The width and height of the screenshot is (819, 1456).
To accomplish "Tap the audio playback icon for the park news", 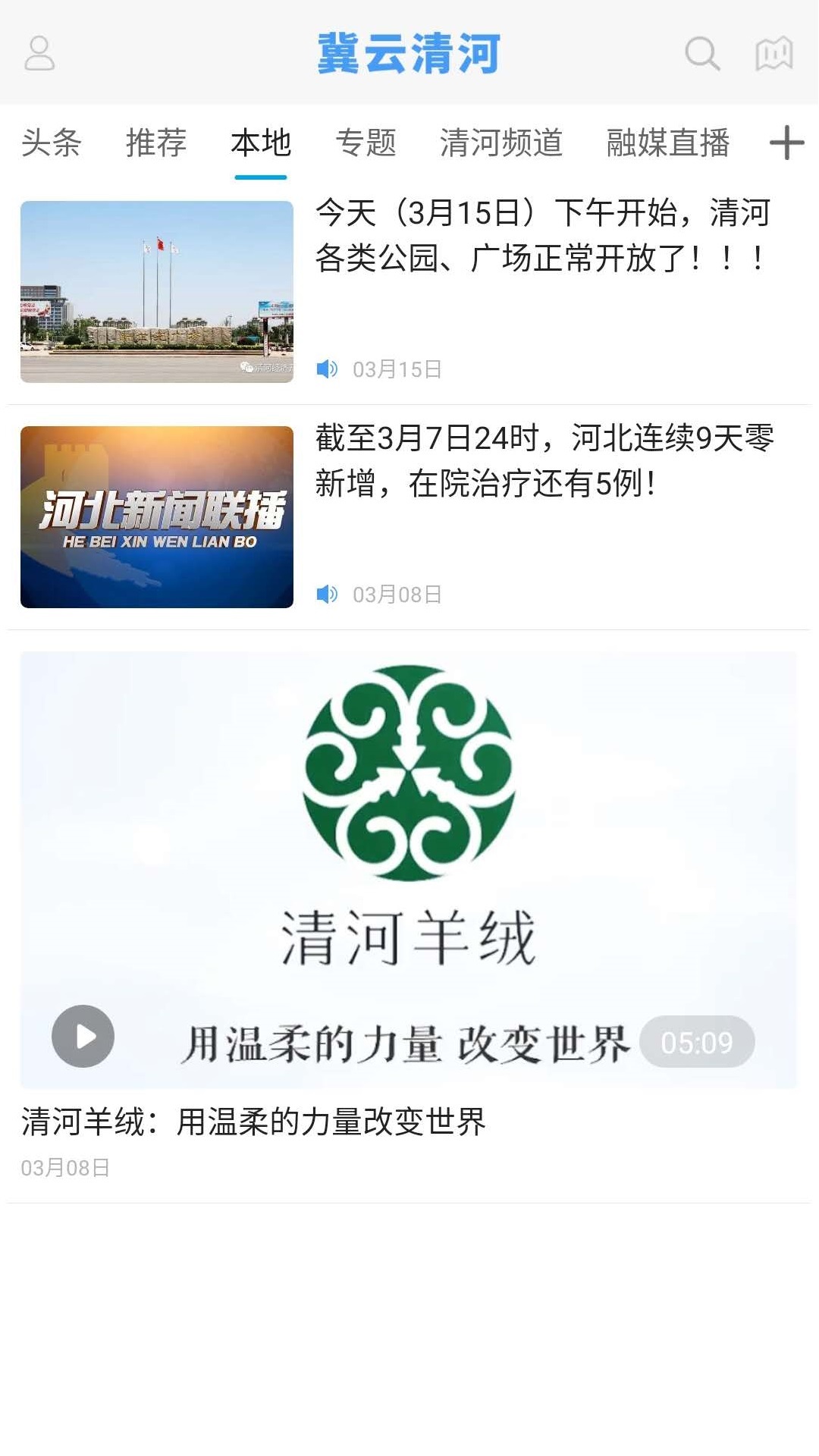I will pyautogui.click(x=328, y=369).
